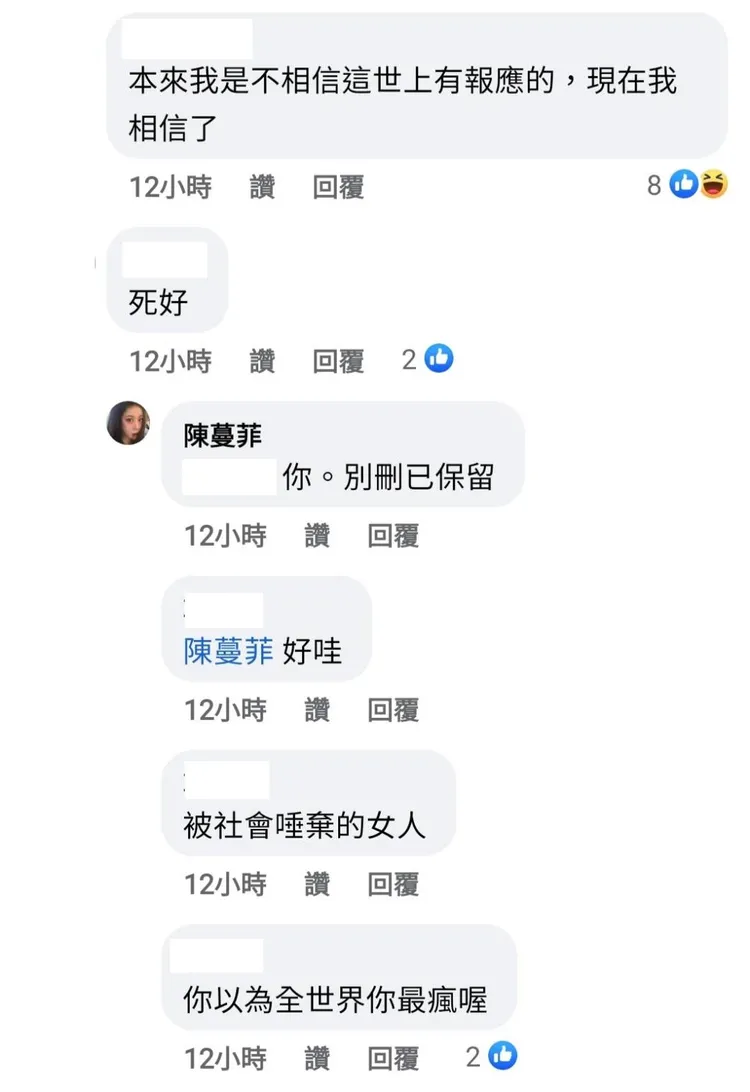The width and height of the screenshot is (750, 1092).
Task: Click the reaction count 8 on first comment
Action: (x=655, y=184)
